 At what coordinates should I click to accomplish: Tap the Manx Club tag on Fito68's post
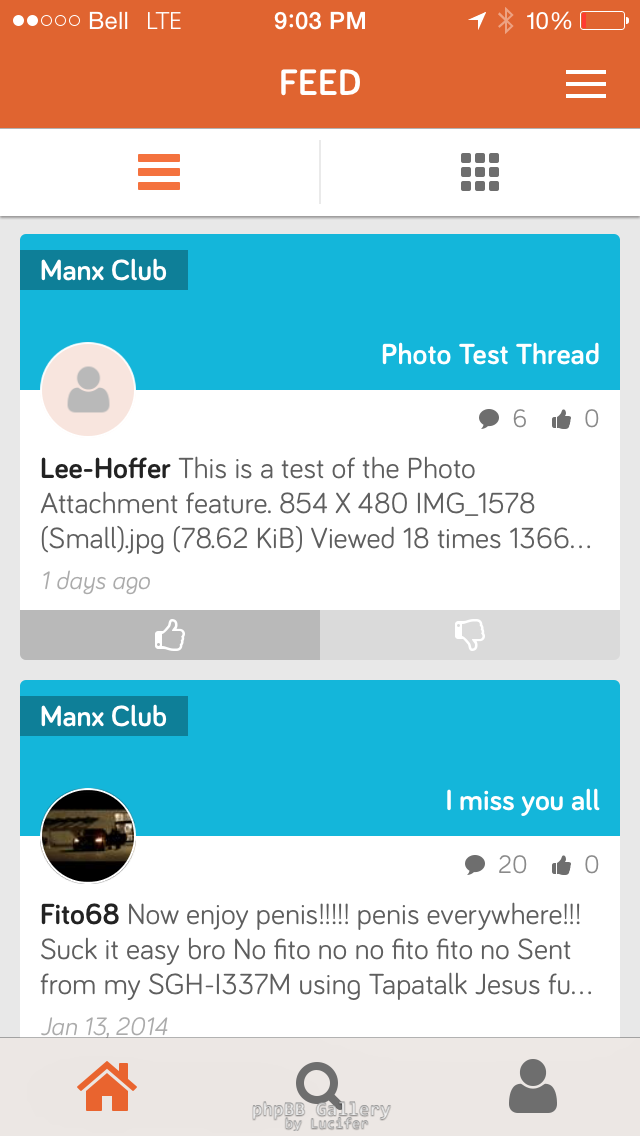coord(104,716)
